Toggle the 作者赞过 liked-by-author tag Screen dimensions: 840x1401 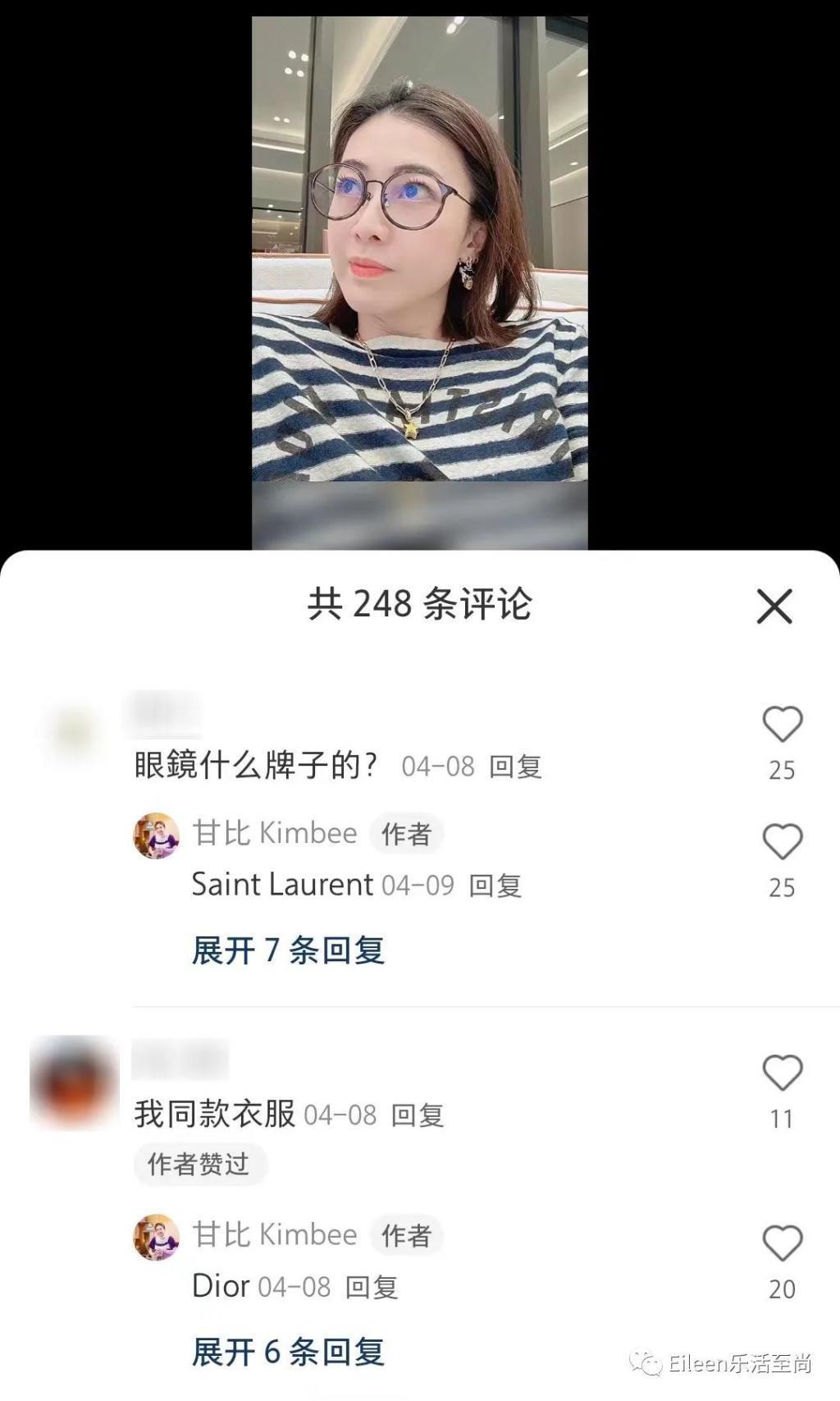pyautogui.click(x=199, y=1163)
